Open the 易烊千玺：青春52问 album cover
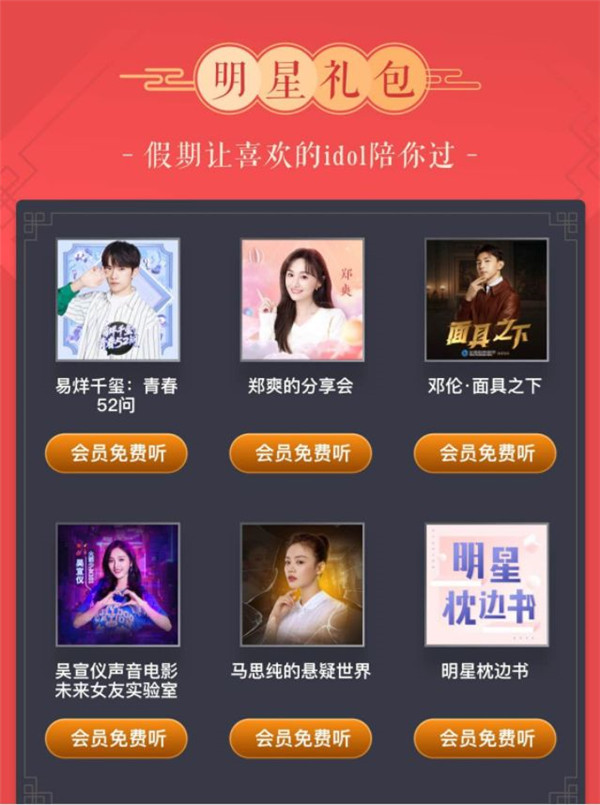This screenshot has height=805, width=600. 117,300
